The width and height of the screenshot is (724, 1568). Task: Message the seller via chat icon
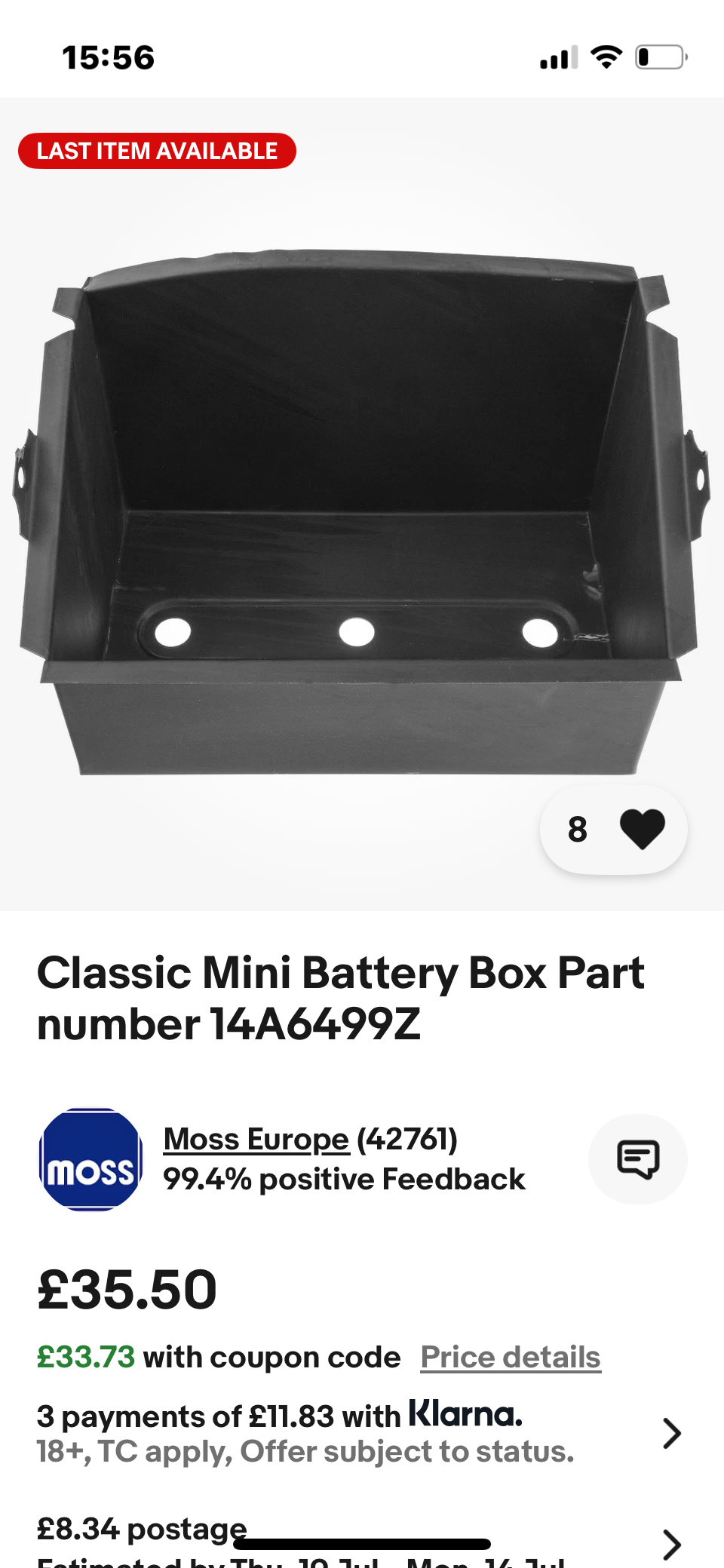tap(638, 1159)
